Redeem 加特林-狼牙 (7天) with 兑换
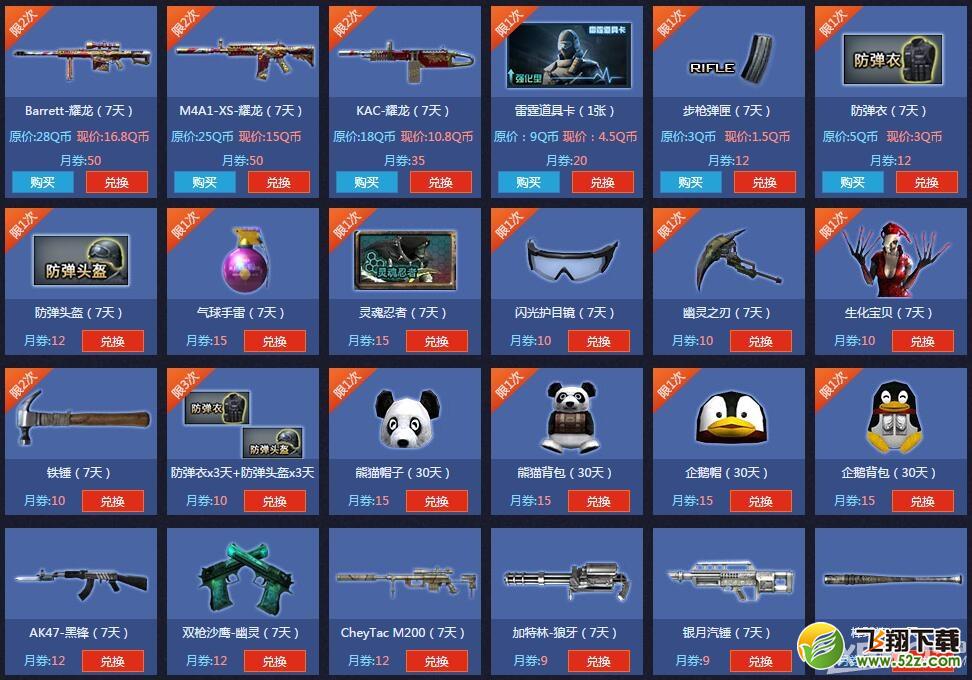 (598, 661)
